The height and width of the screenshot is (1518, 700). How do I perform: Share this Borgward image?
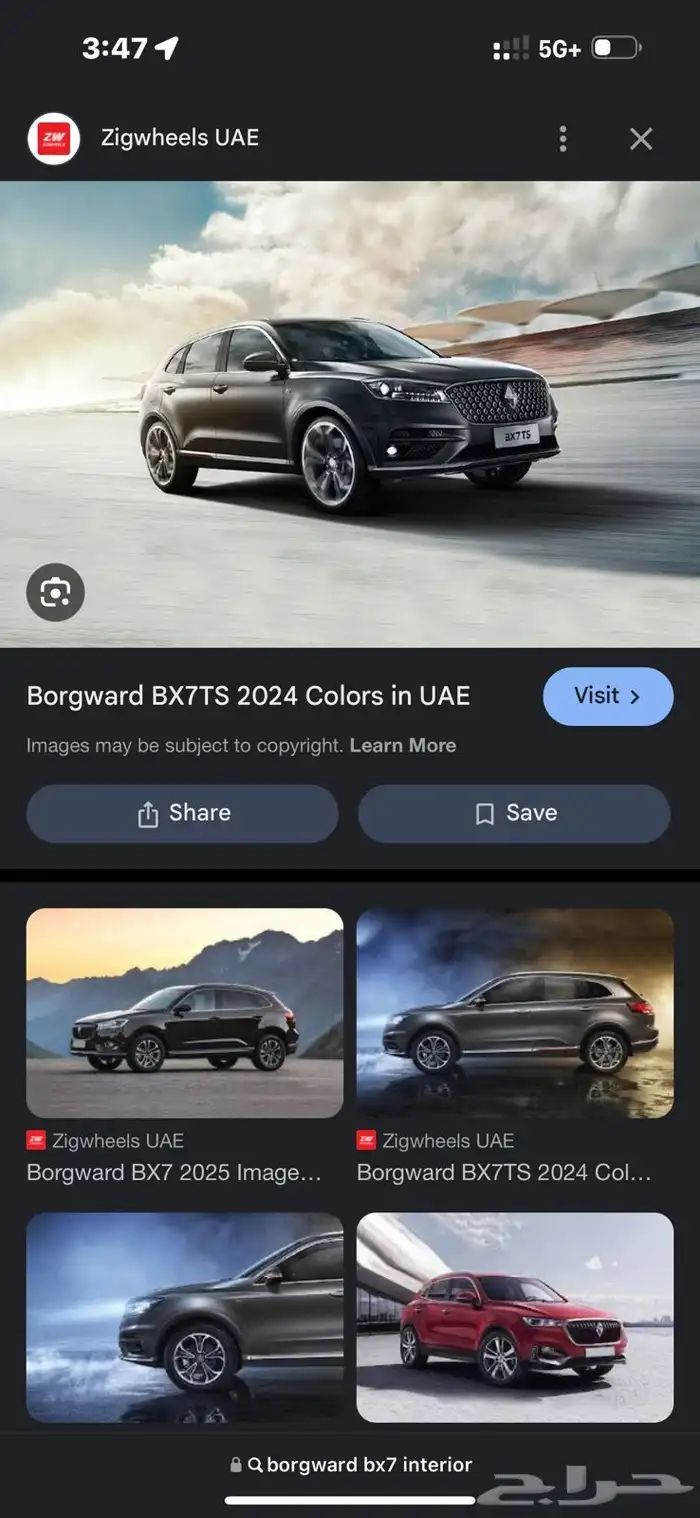coord(183,813)
